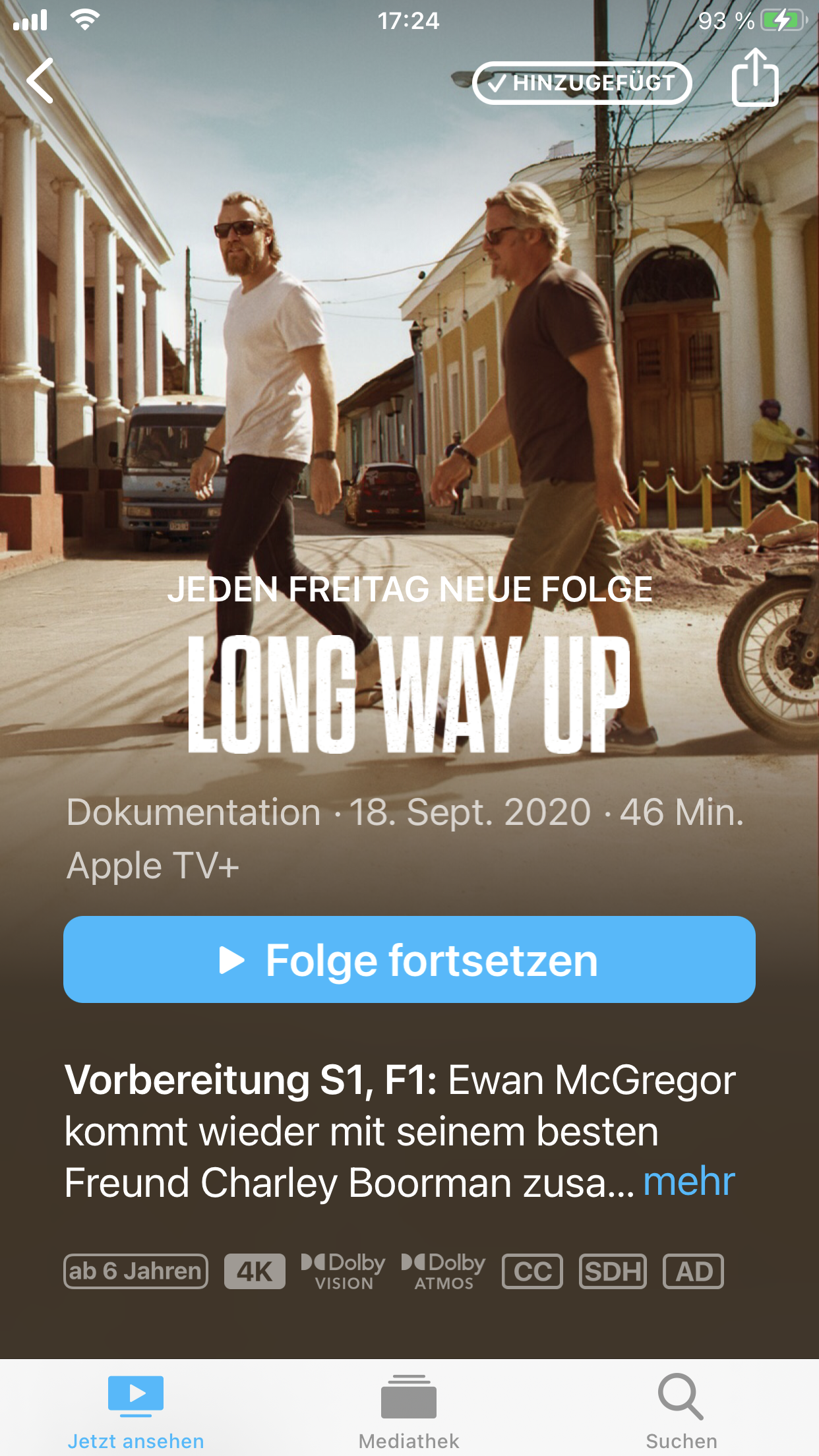Tap the Hinzugefügt button
This screenshot has width=819, height=1456.
582,83
